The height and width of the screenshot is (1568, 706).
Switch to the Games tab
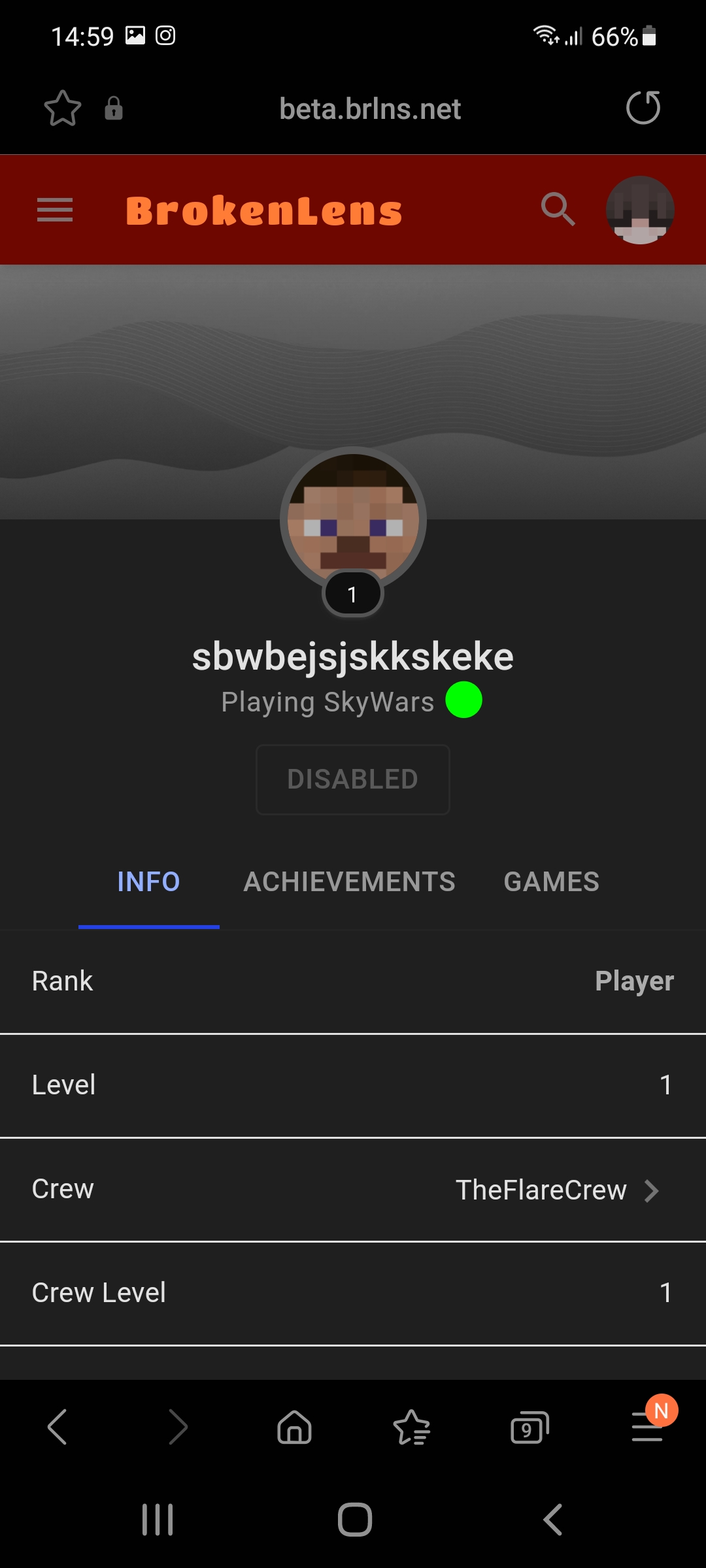(x=551, y=882)
